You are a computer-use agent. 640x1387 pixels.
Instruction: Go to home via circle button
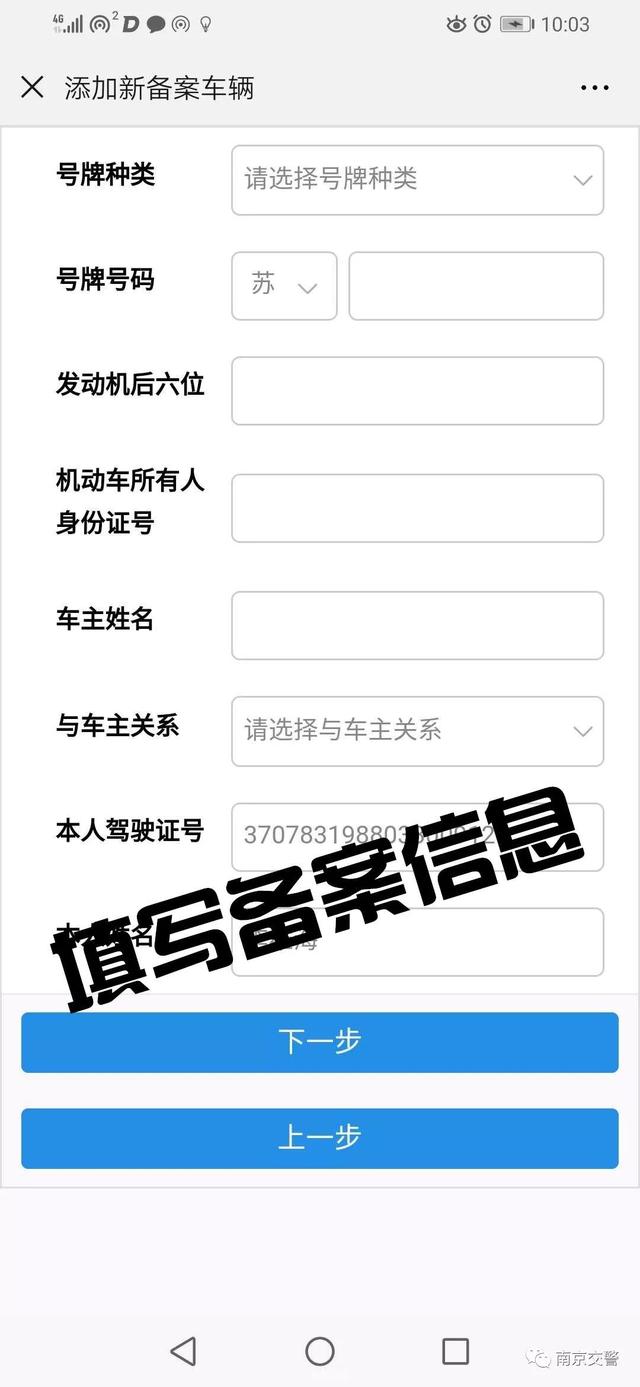[x=320, y=1351]
